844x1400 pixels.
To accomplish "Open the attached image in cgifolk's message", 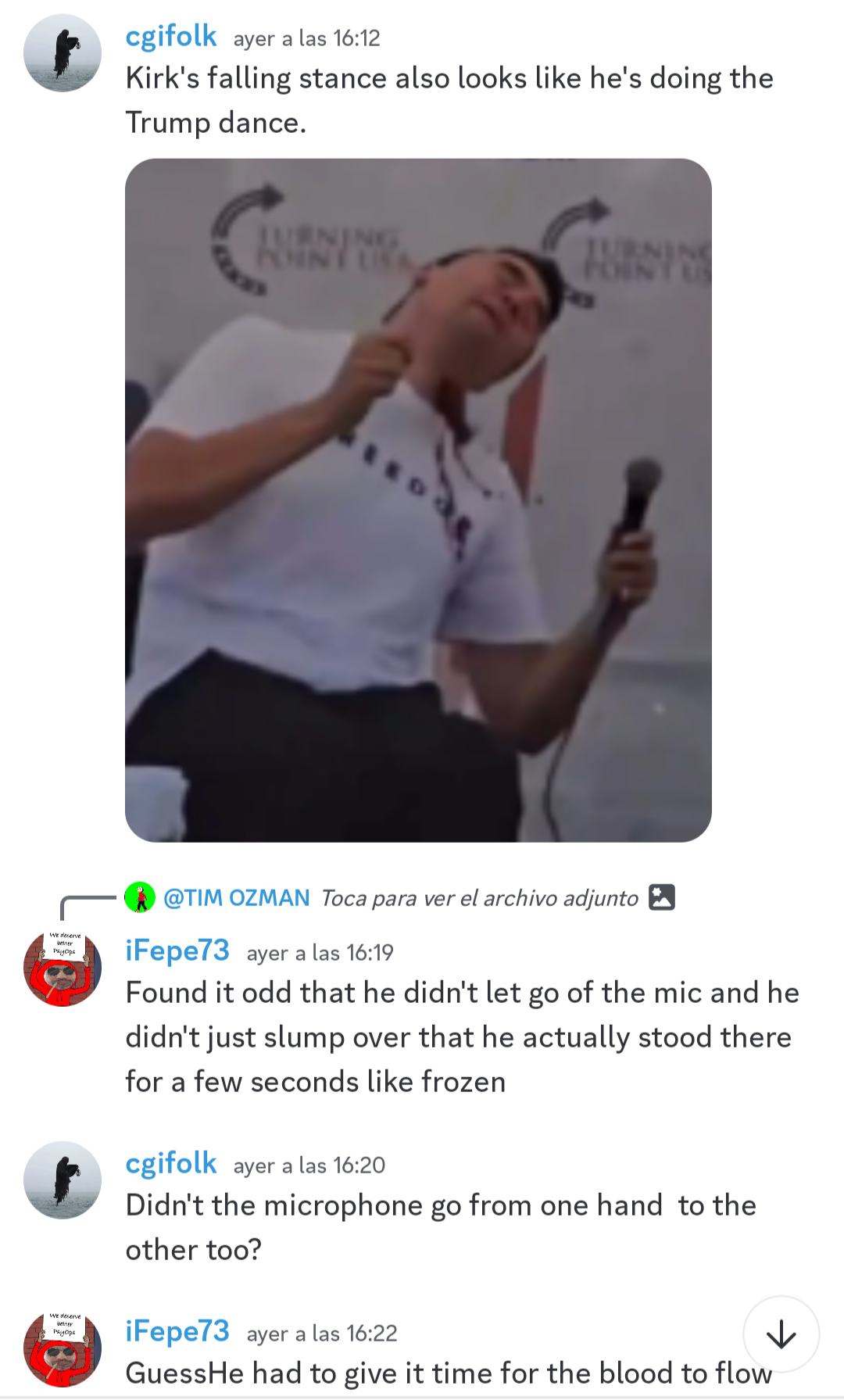I will (418, 500).
